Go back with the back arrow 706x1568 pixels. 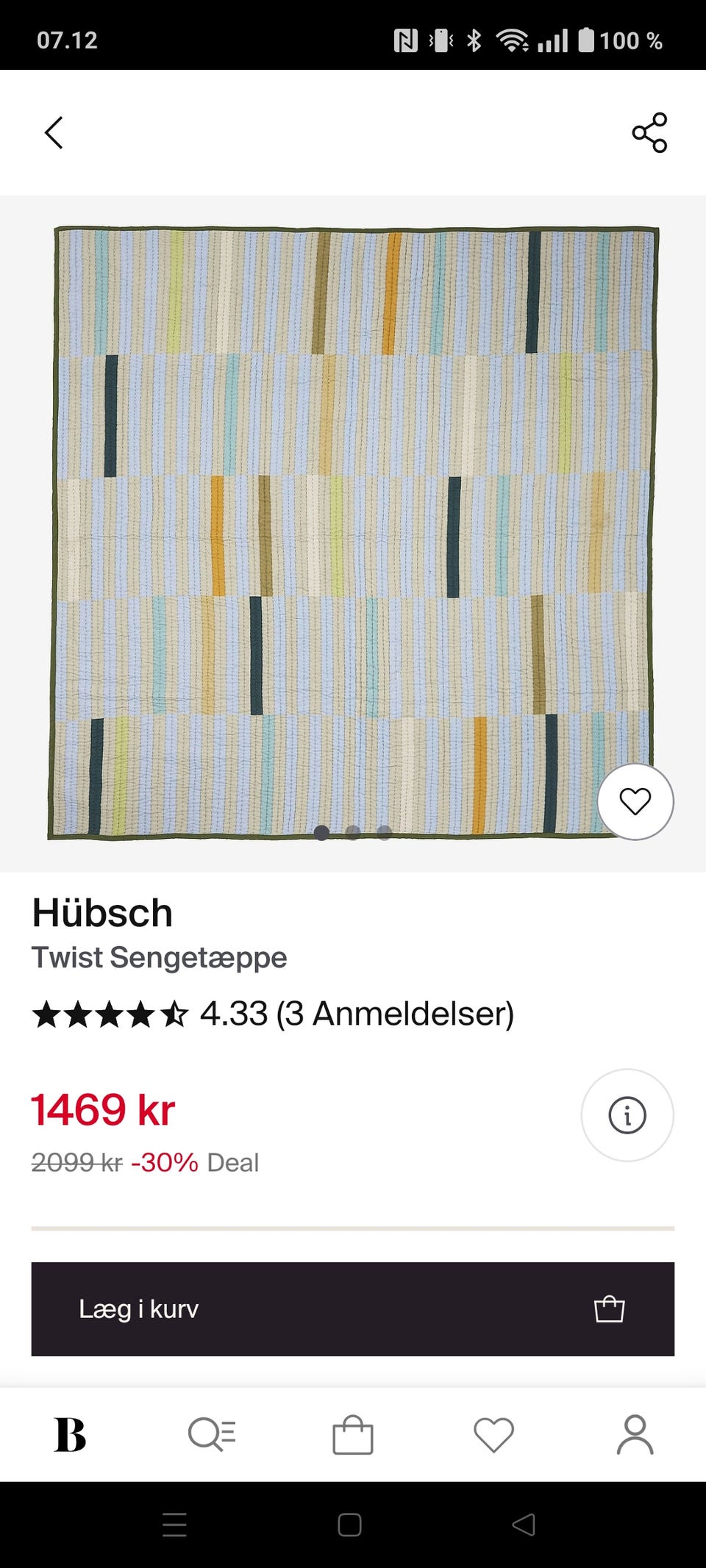click(53, 132)
